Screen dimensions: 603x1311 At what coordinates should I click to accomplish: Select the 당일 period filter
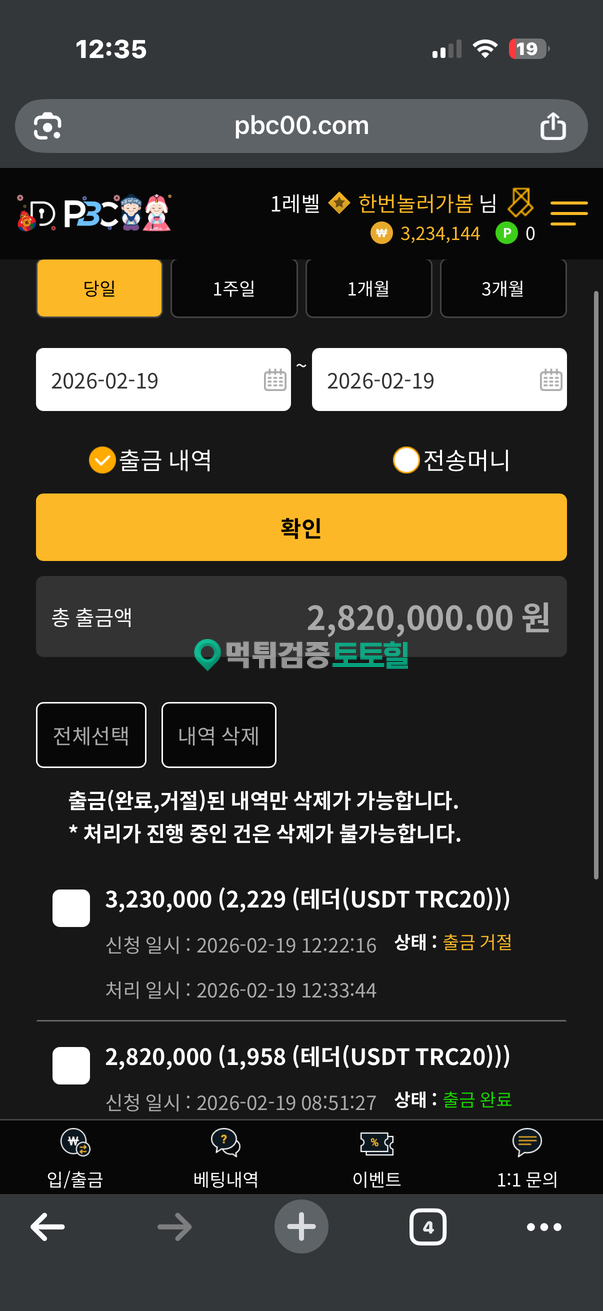click(x=99, y=289)
